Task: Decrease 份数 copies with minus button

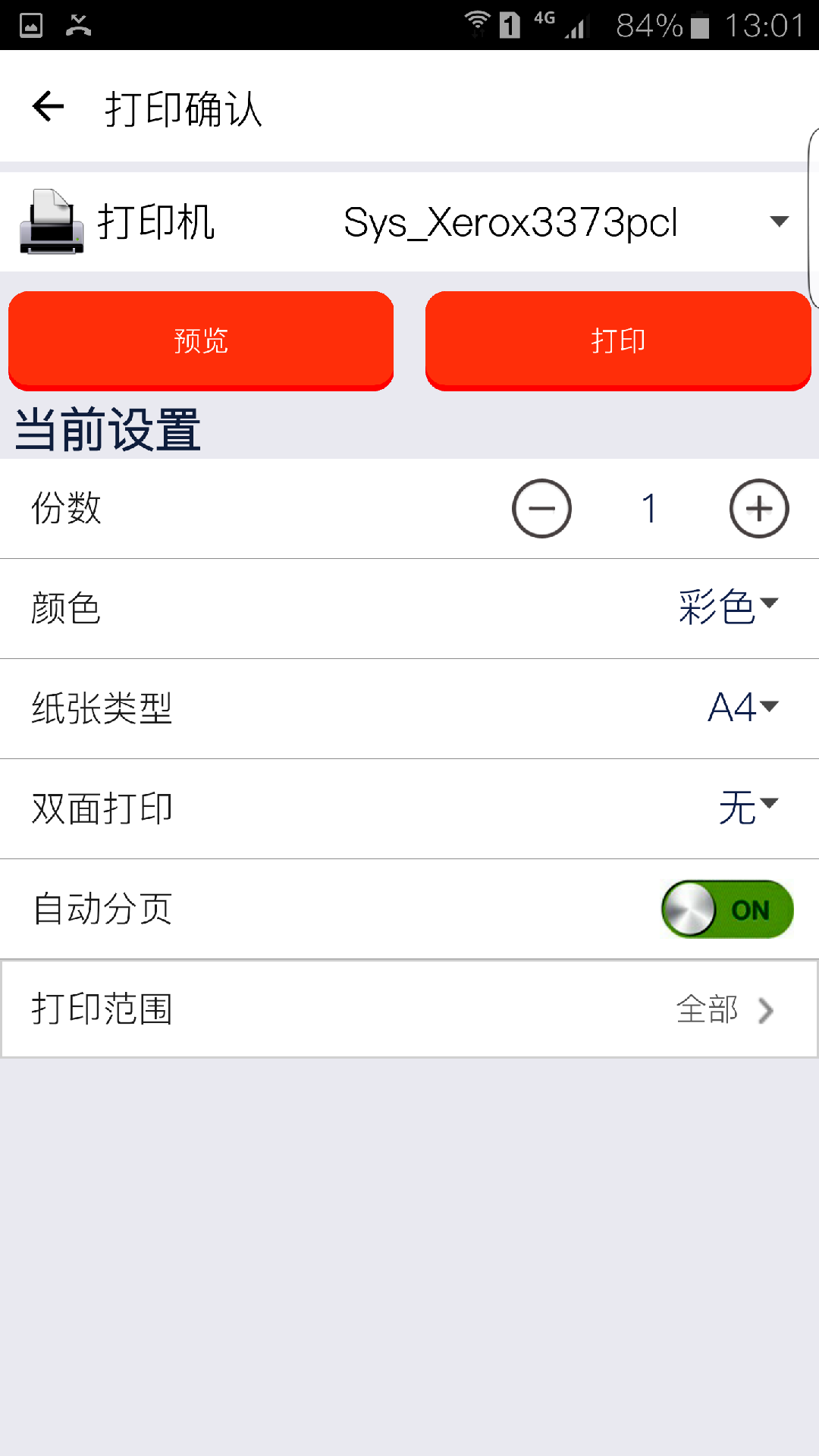Action: (x=541, y=509)
